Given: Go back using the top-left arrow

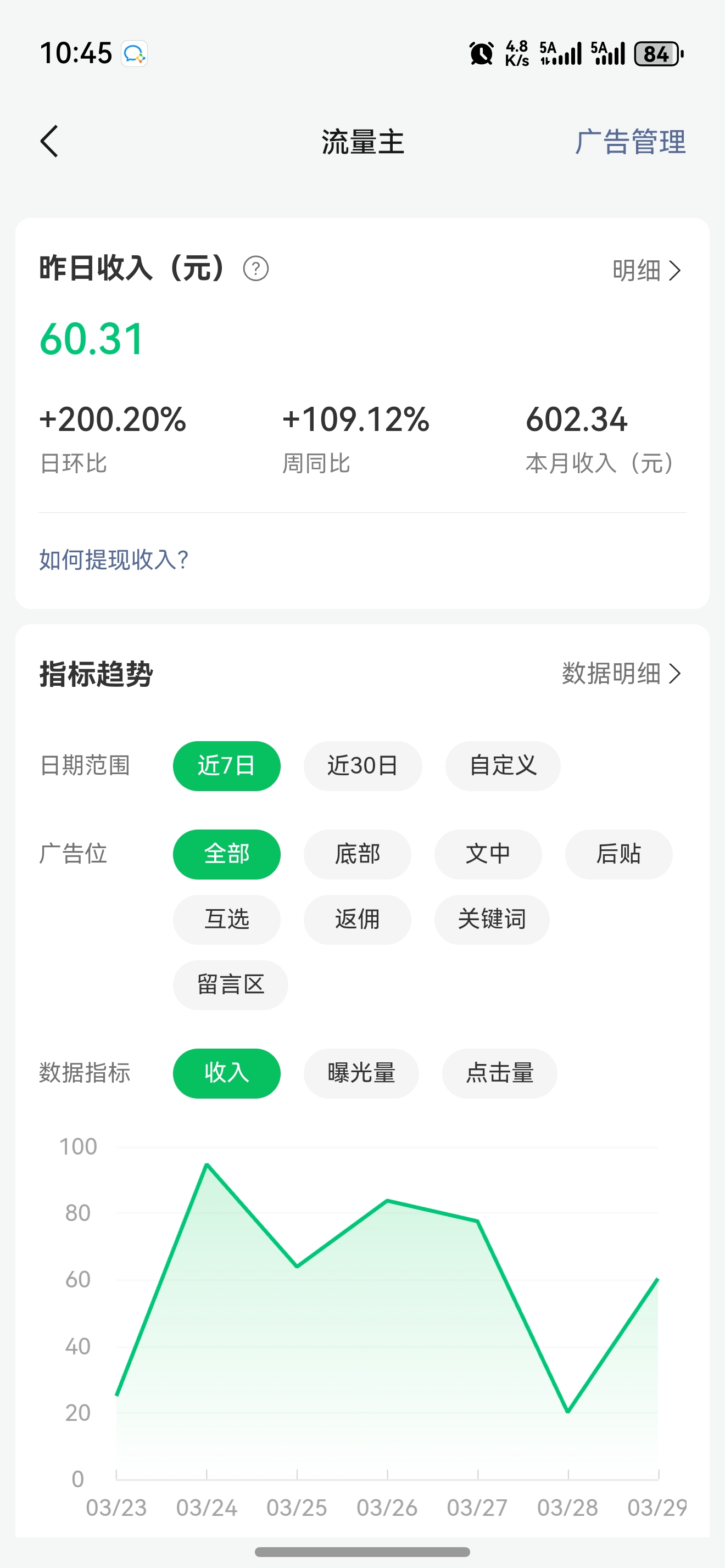Looking at the screenshot, I should [x=49, y=141].
